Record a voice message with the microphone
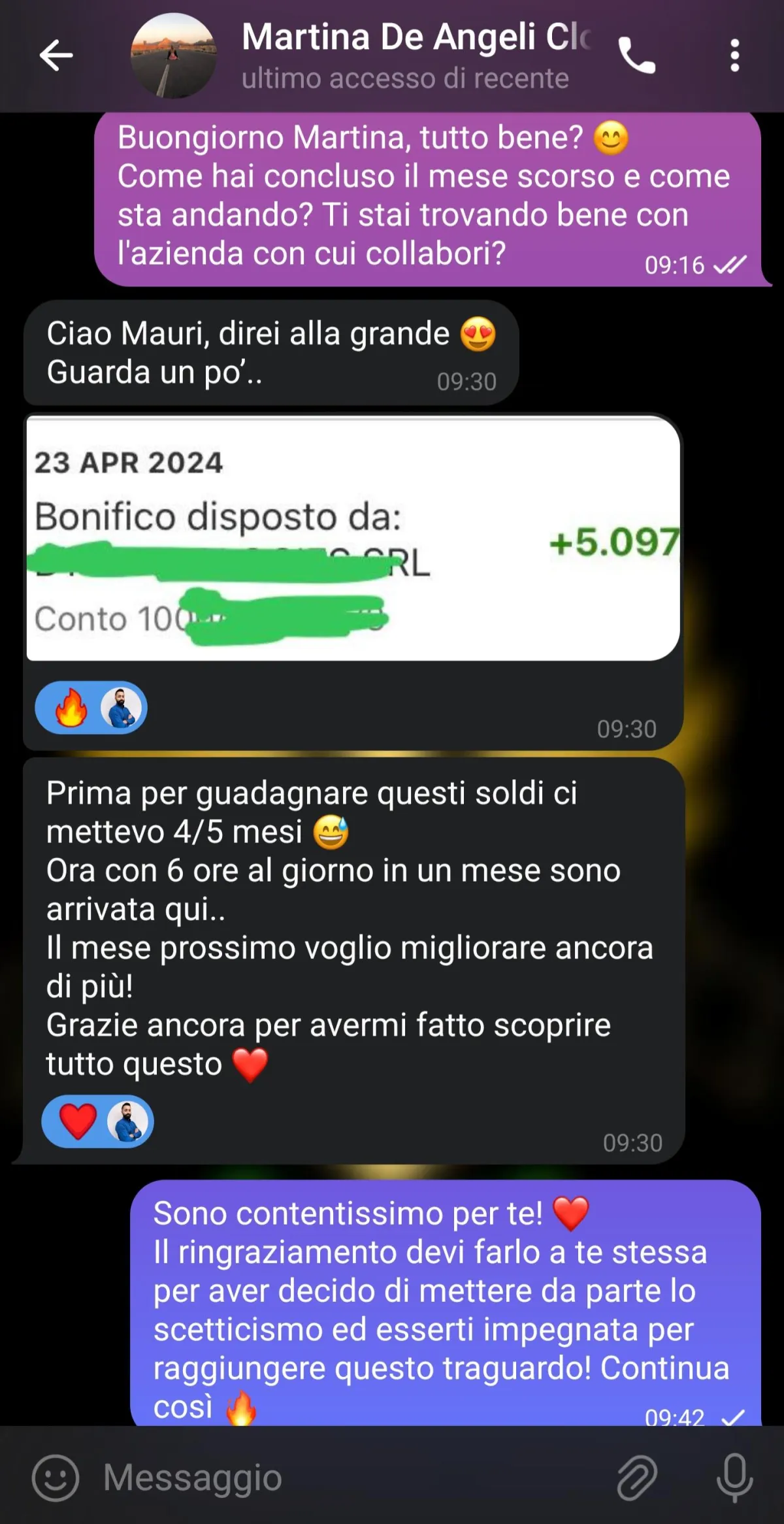Screen dimensions: 784x1524 [735, 1478]
